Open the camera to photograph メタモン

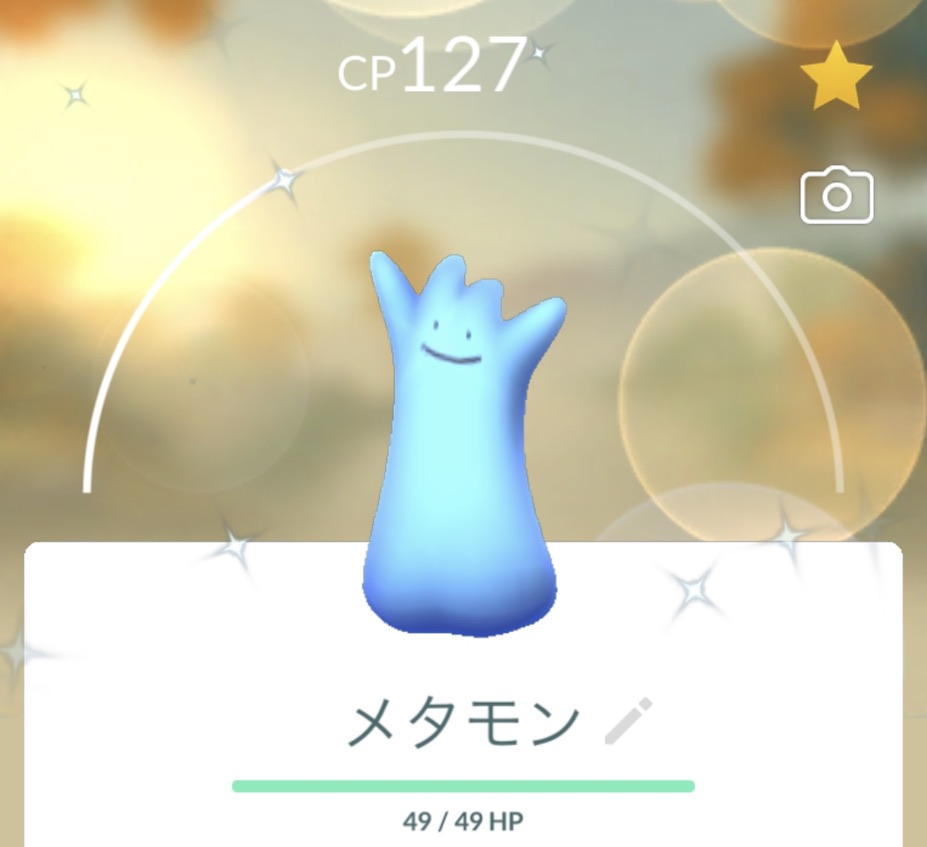coord(836,197)
